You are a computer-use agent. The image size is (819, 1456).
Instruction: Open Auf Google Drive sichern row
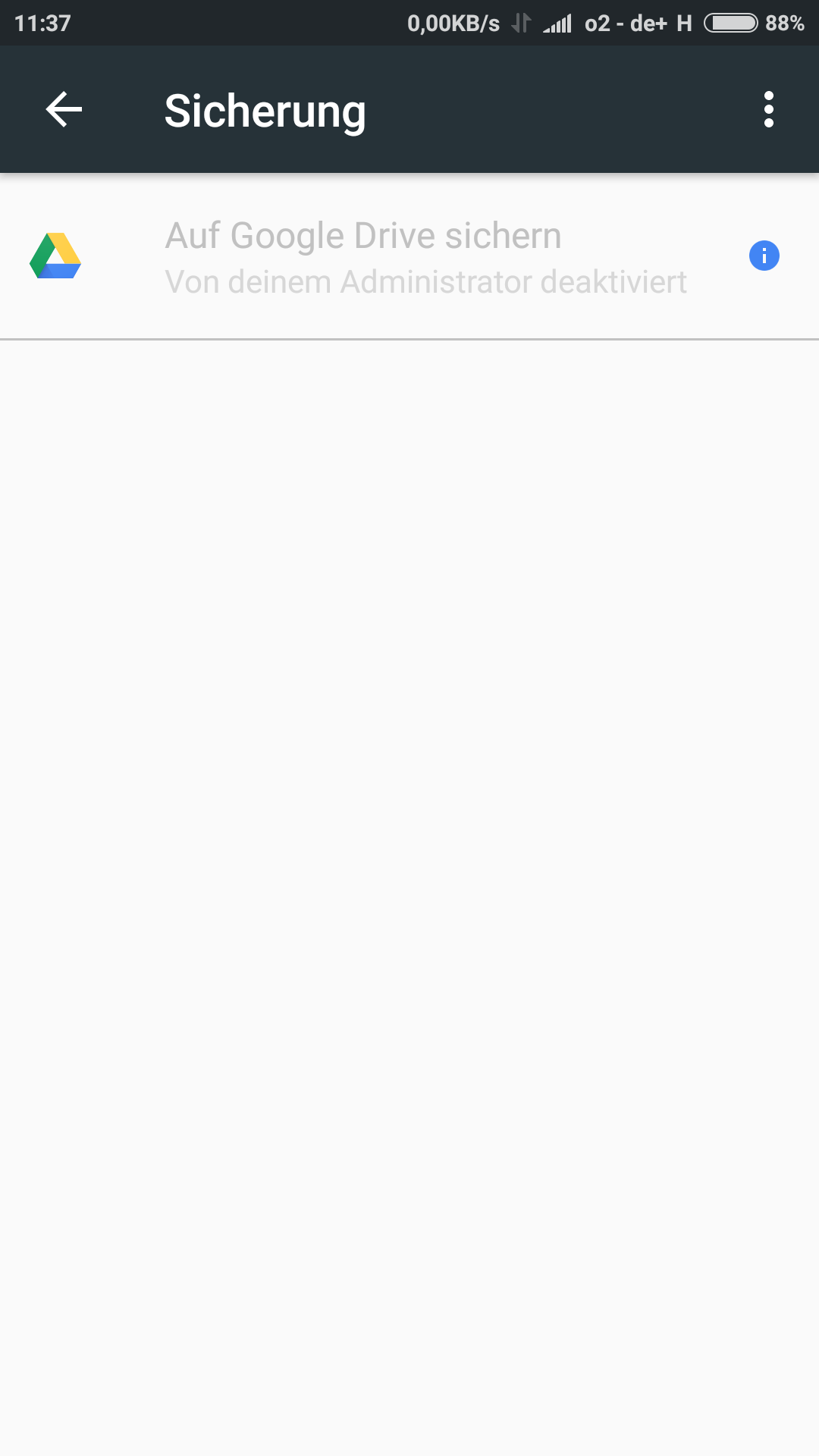tap(409, 256)
